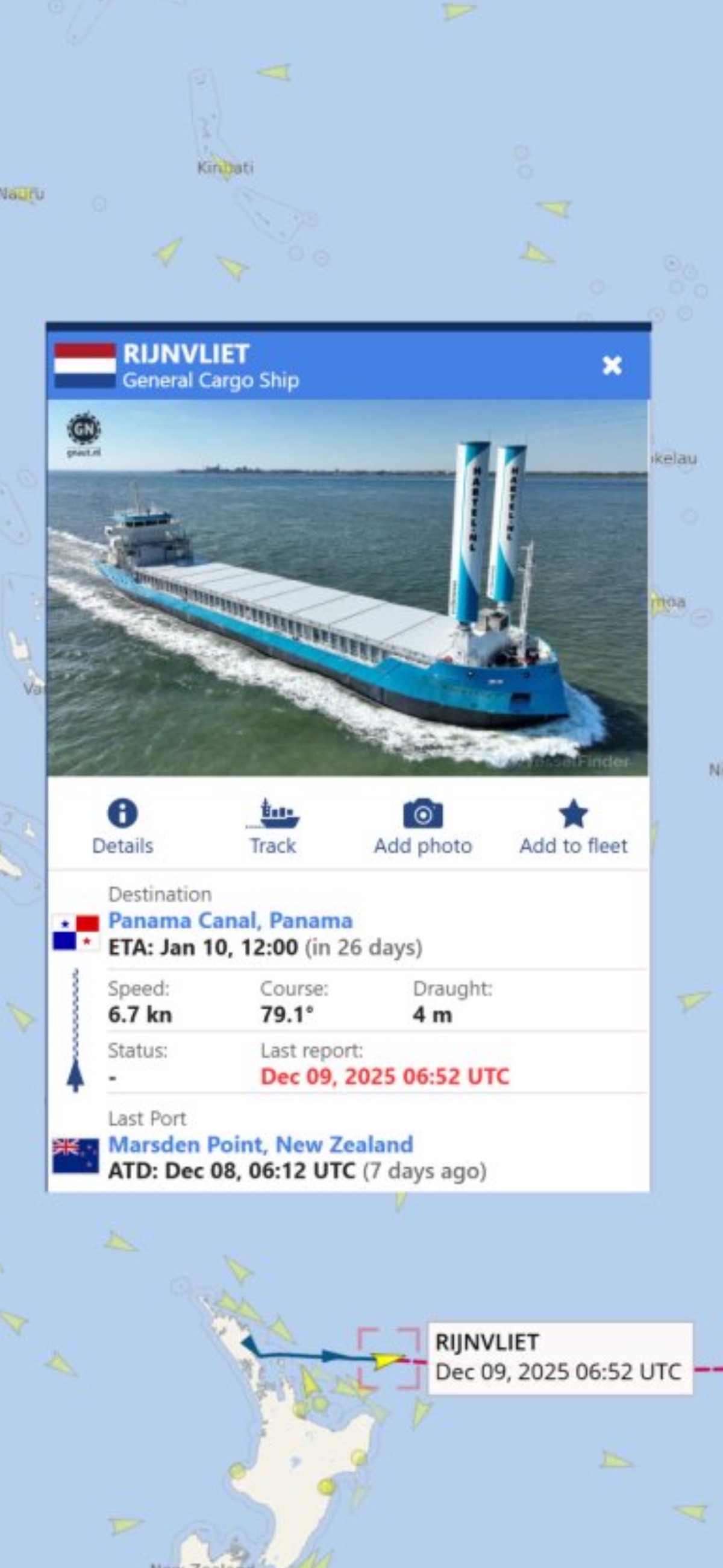723x1568 pixels.
Task: Open the RIJNVLIET ship photo
Action: [x=348, y=587]
